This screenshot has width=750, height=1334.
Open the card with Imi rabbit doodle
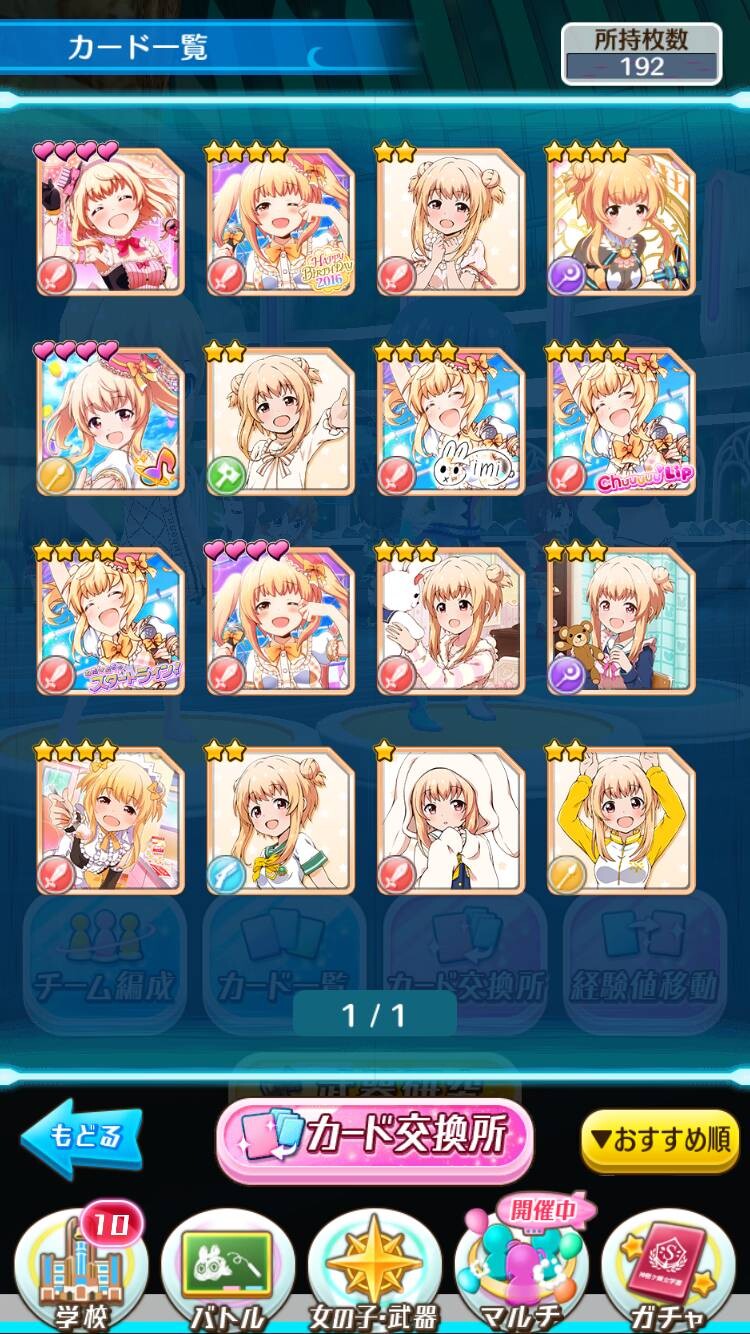tap(451, 421)
